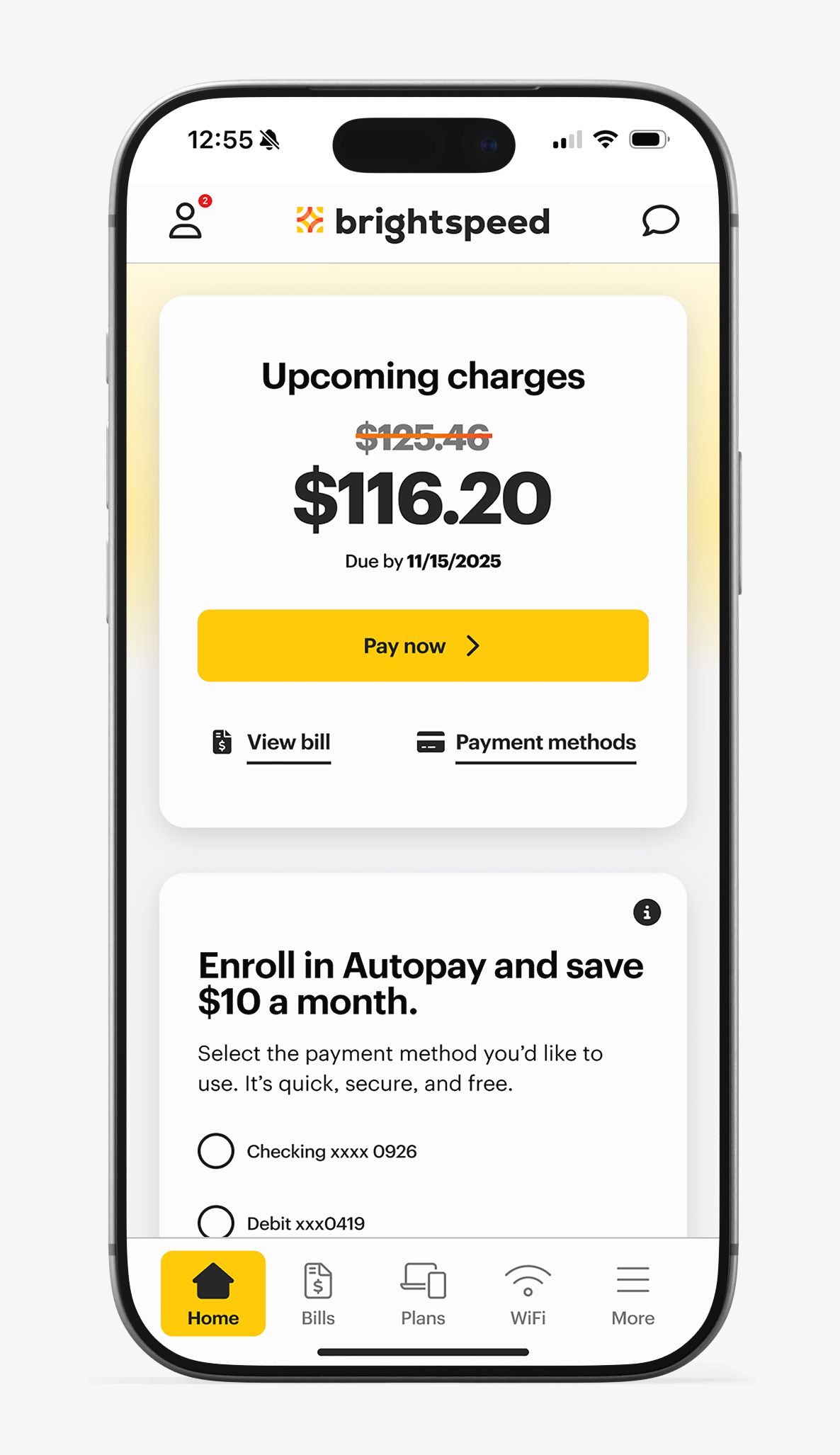Select Checking xxxx 0926 for Autopay
This screenshot has width=840, height=1455.
(x=216, y=1151)
